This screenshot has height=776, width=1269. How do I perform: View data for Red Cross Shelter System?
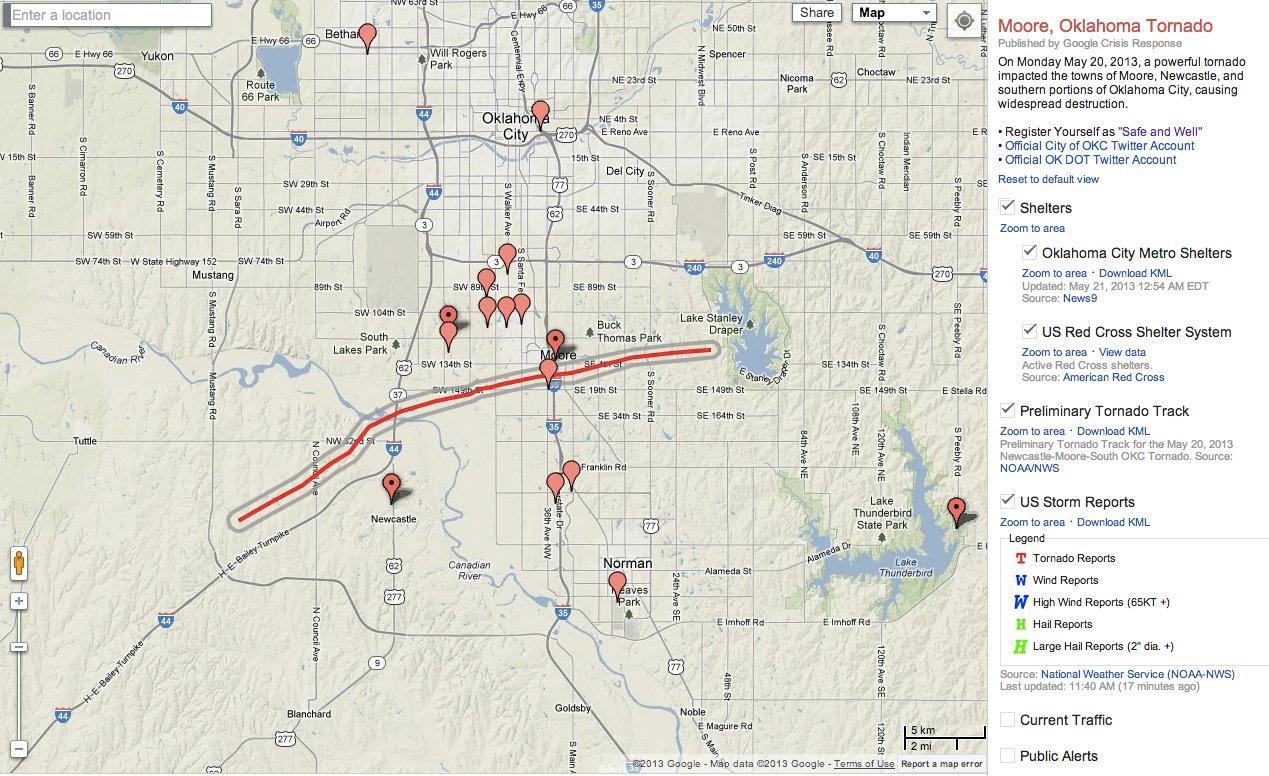tap(1122, 352)
